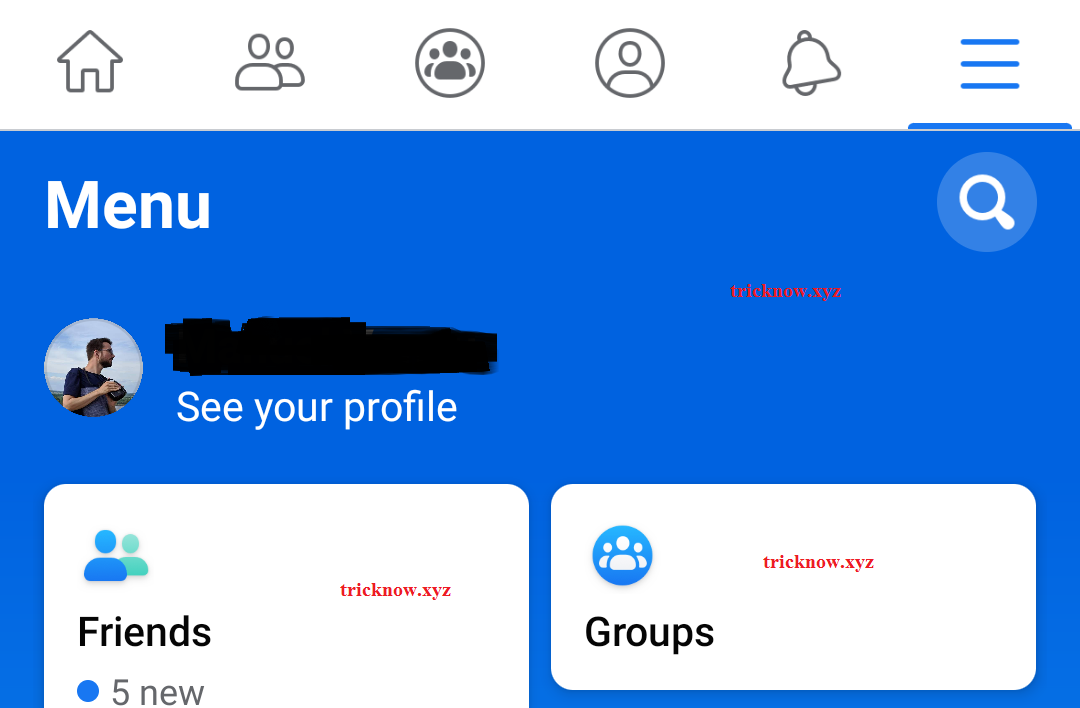Open the Friends tab in top bar
The width and height of the screenshot is (1080, 708).
pyautogui.click(x=270, y=63)
